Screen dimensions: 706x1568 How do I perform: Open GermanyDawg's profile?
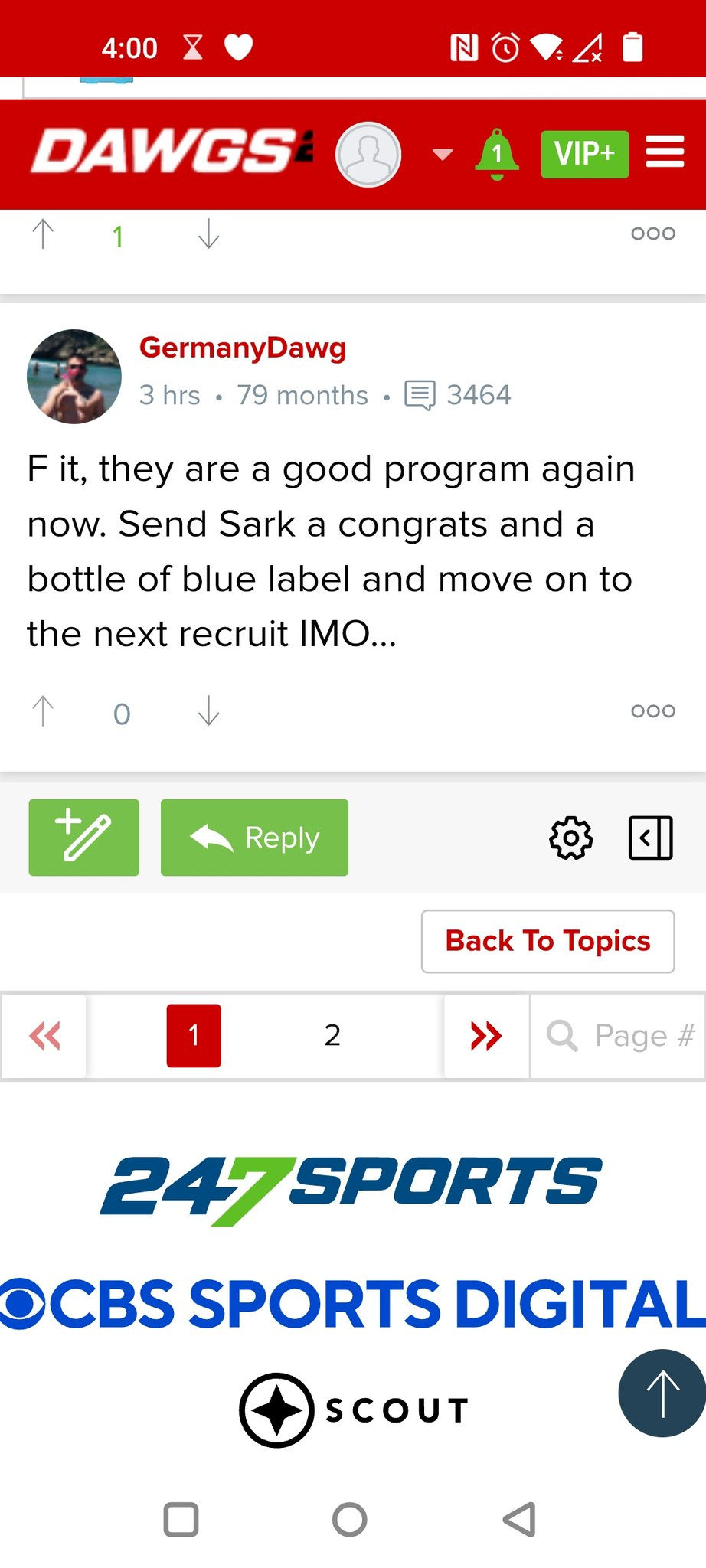pyautogui.click(x=243, y=348)
